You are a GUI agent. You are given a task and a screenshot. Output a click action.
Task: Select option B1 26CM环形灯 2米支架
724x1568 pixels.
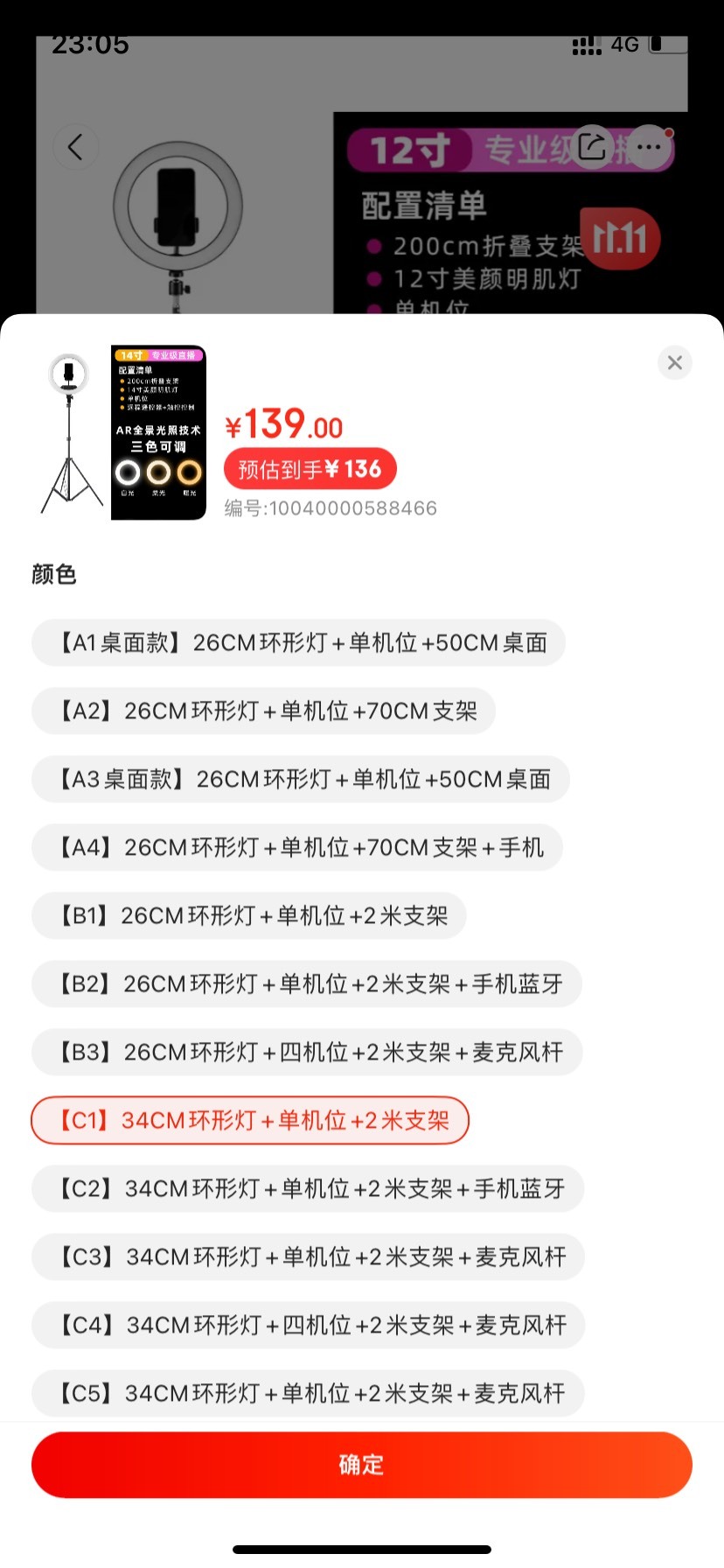pyautogui.click(x=248, y=915)
